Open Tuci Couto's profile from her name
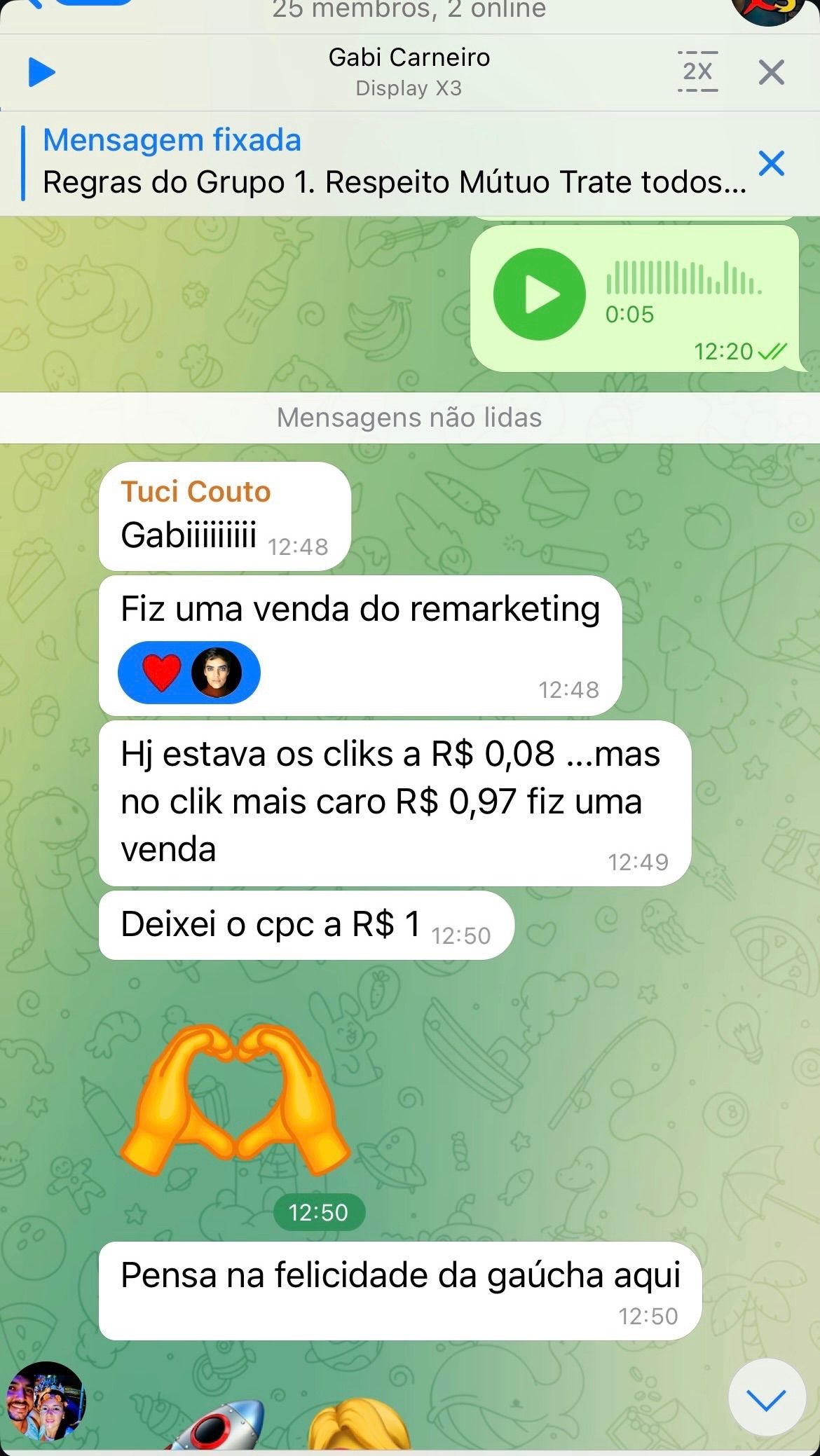 [196, 492]
